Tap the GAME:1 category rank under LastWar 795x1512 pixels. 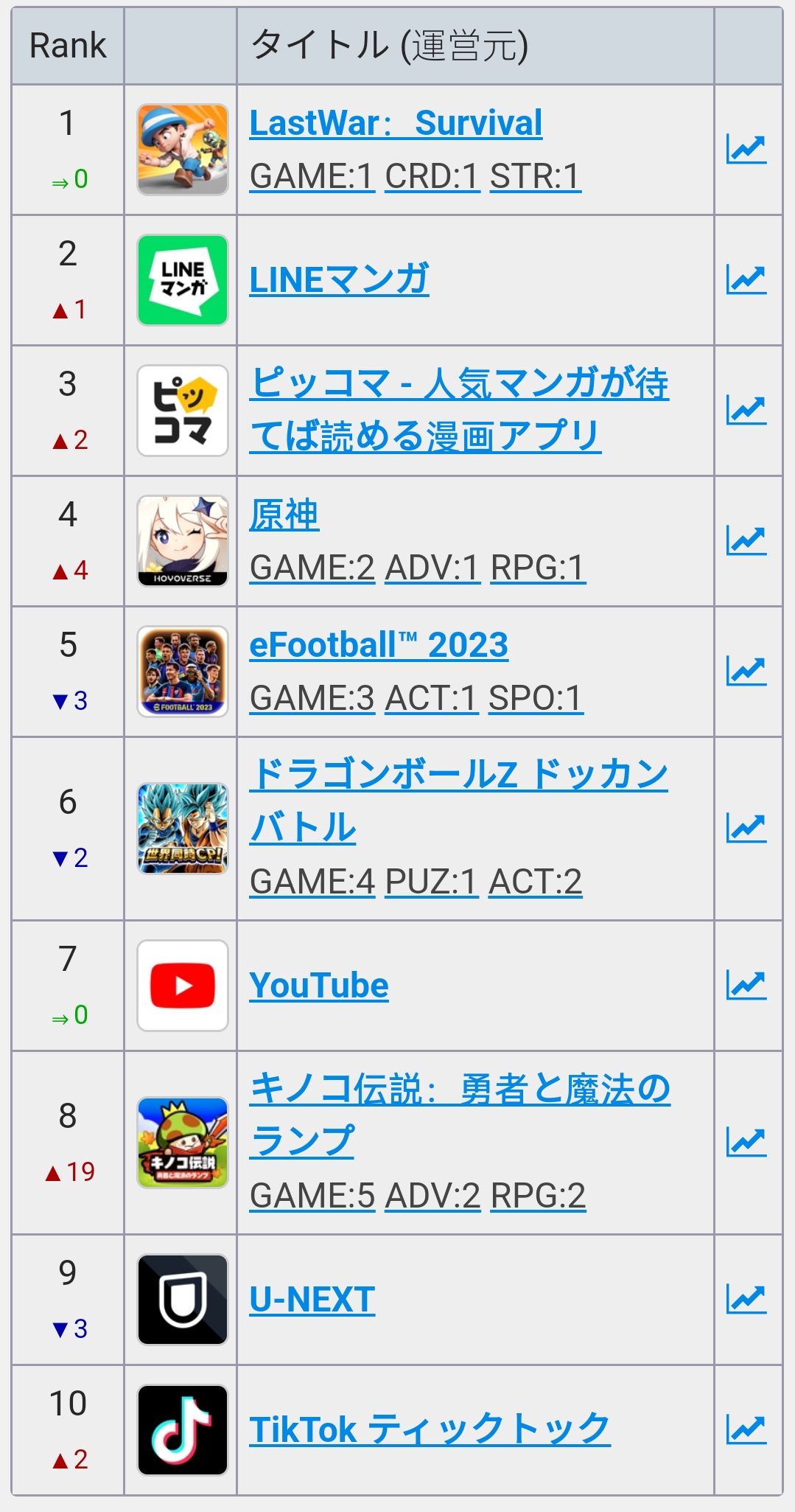click(312, 177)
